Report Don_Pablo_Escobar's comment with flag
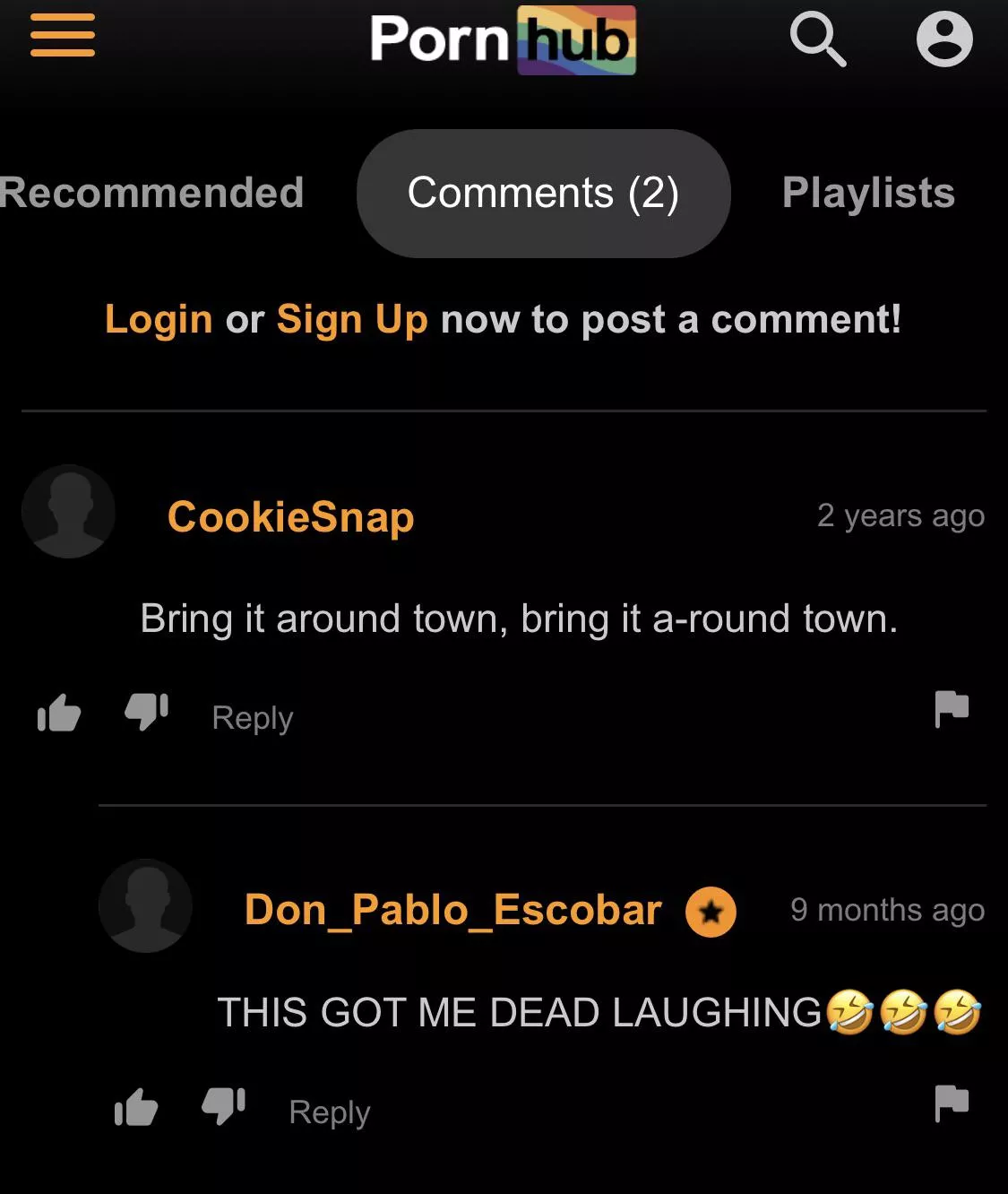Image resolution: width=1008 pixels, height=1194 pixels. [x=952, y=1103]
